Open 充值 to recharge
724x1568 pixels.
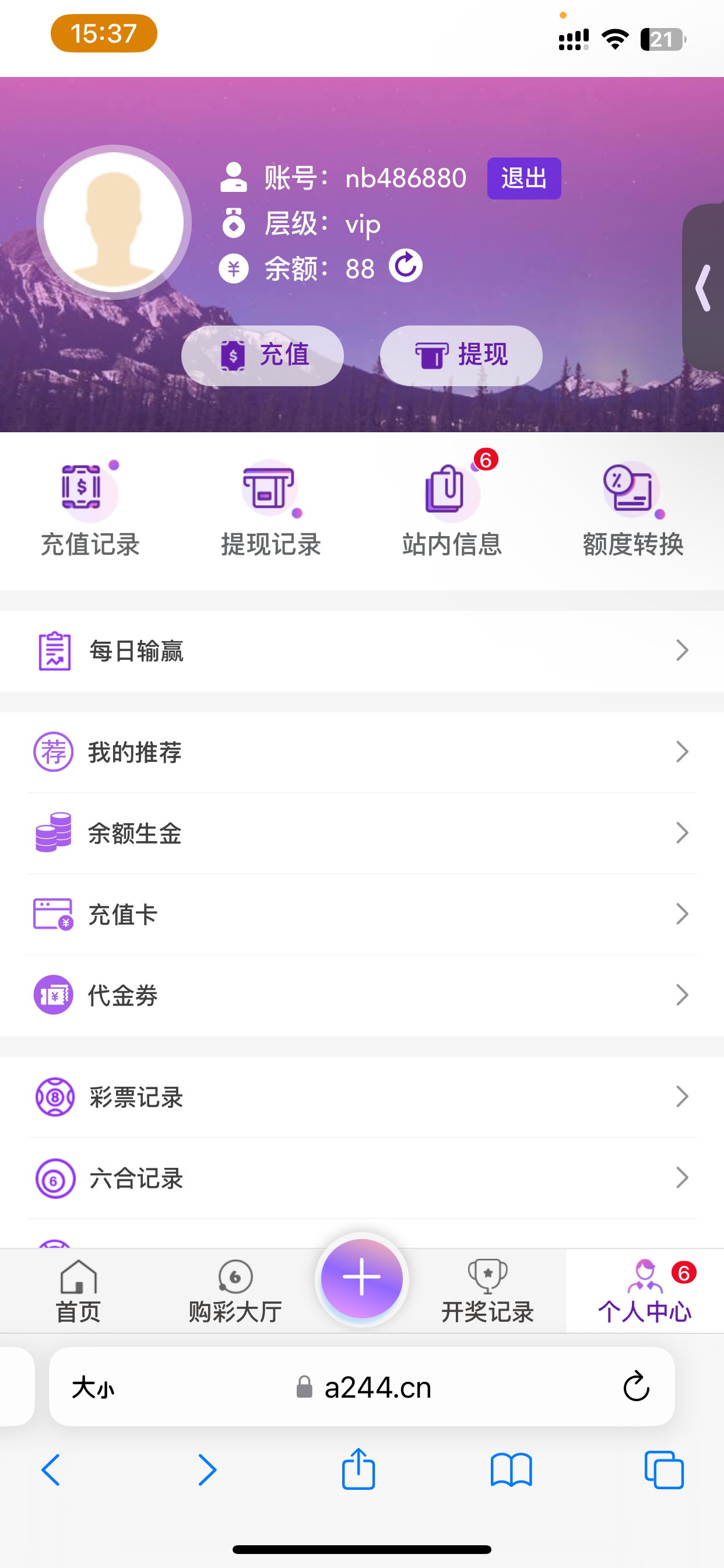[262, 355]
